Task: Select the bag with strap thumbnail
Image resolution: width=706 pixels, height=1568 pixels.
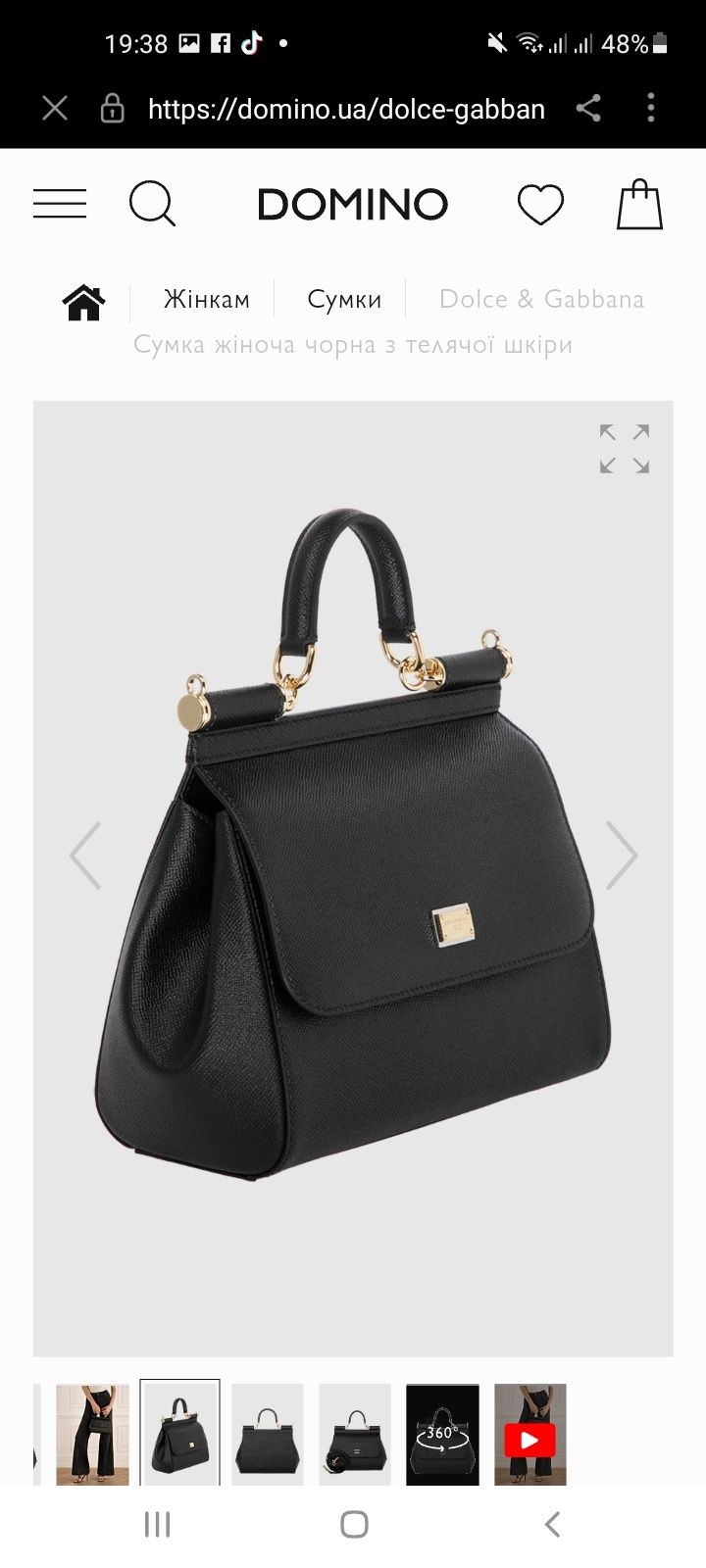Action: click(355, 1433)
